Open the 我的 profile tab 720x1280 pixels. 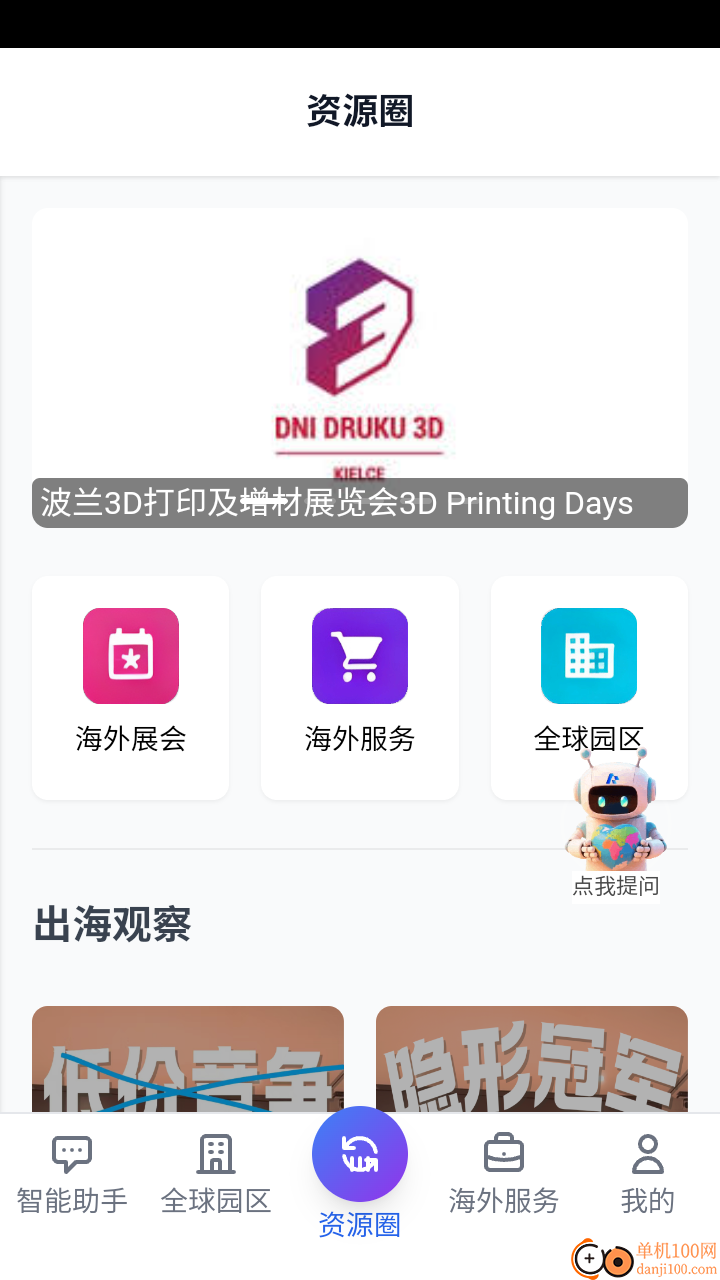click(648, 1175)
